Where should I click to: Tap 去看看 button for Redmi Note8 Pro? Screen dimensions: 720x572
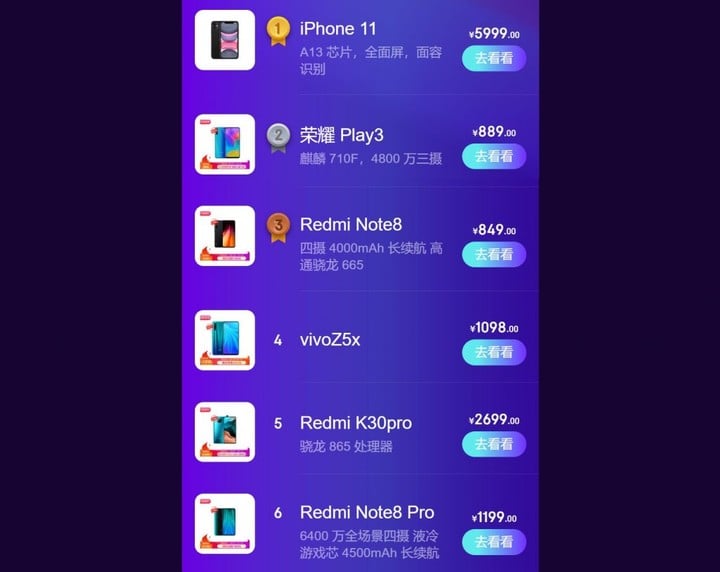pos(494,542)
